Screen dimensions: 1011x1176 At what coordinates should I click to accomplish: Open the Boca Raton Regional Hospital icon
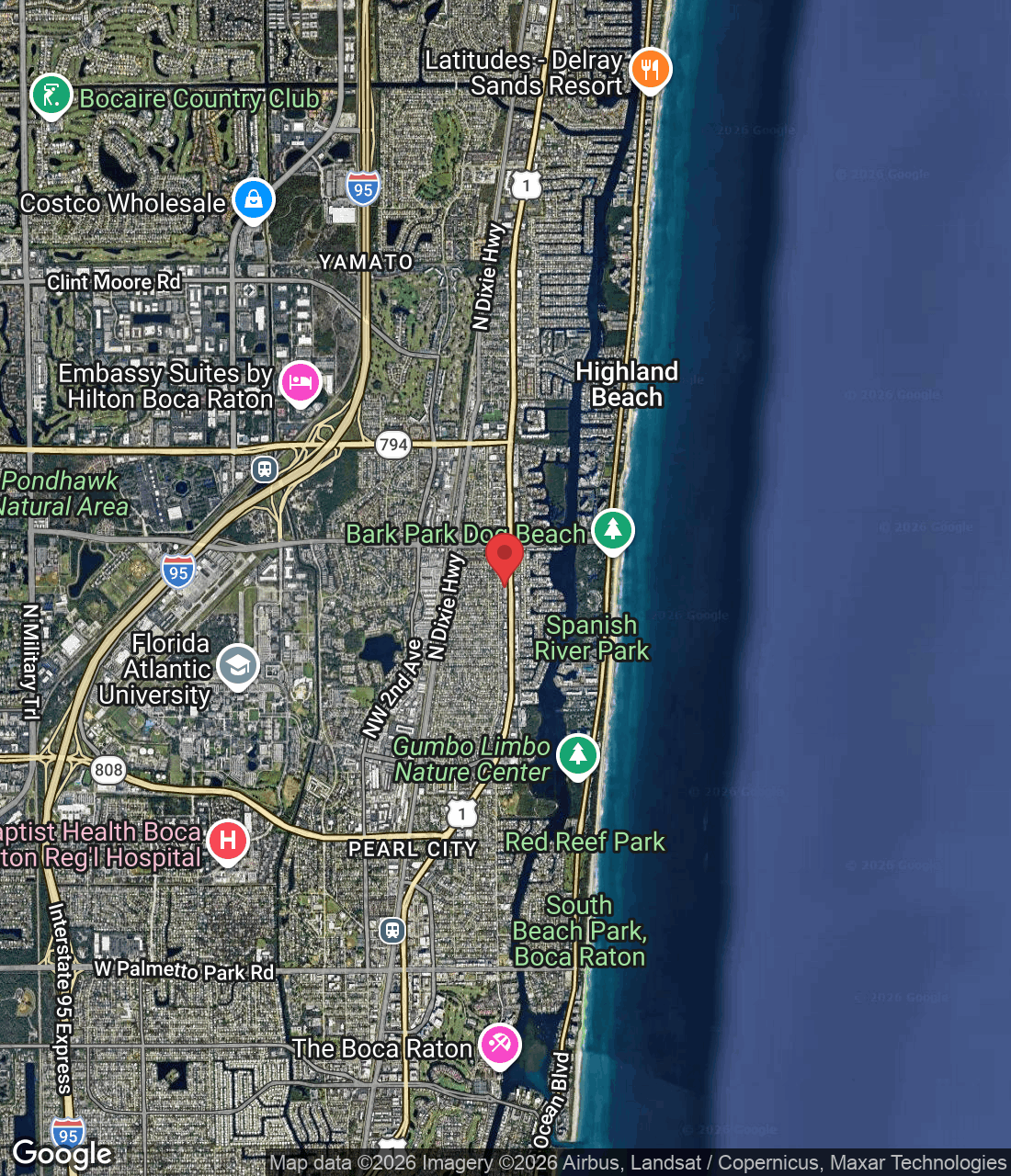[x=226, y=840]
